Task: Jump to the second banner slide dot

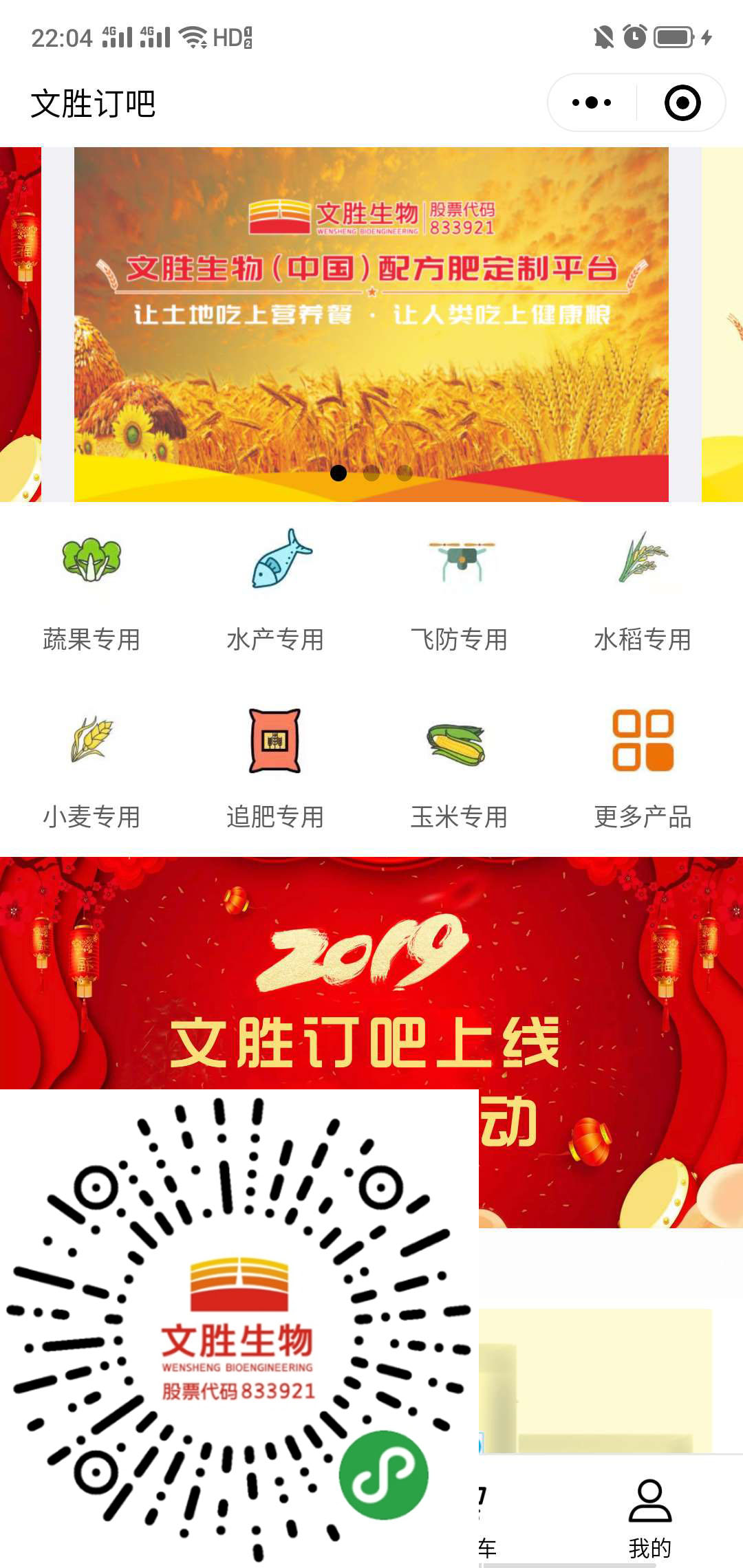Action: coord(371,473)
